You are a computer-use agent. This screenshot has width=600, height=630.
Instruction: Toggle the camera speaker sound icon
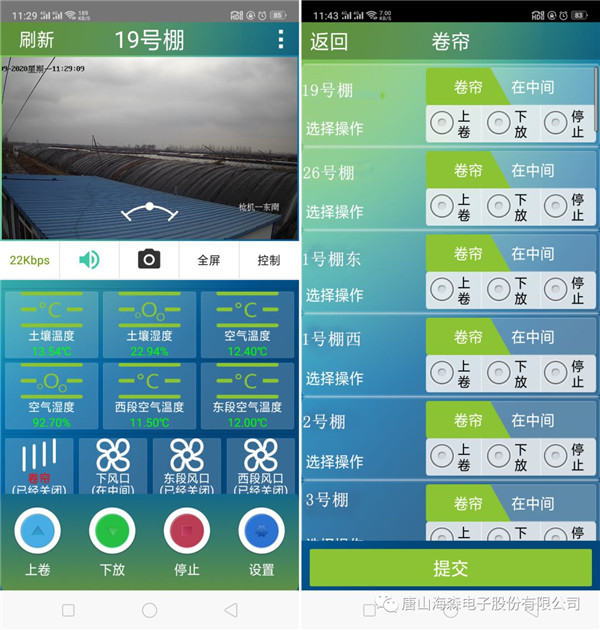click(89, 260)
